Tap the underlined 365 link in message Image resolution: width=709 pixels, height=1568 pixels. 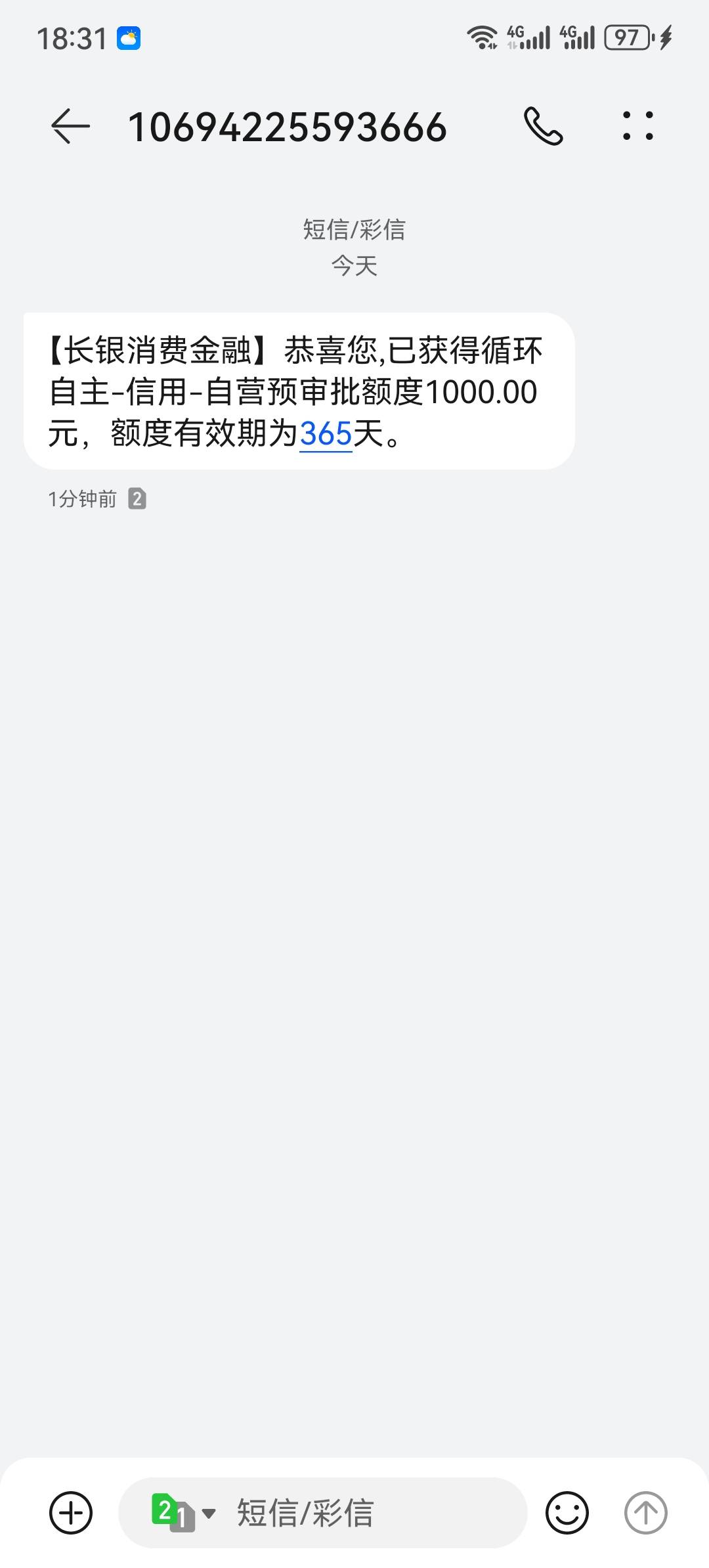pos(326,434)
